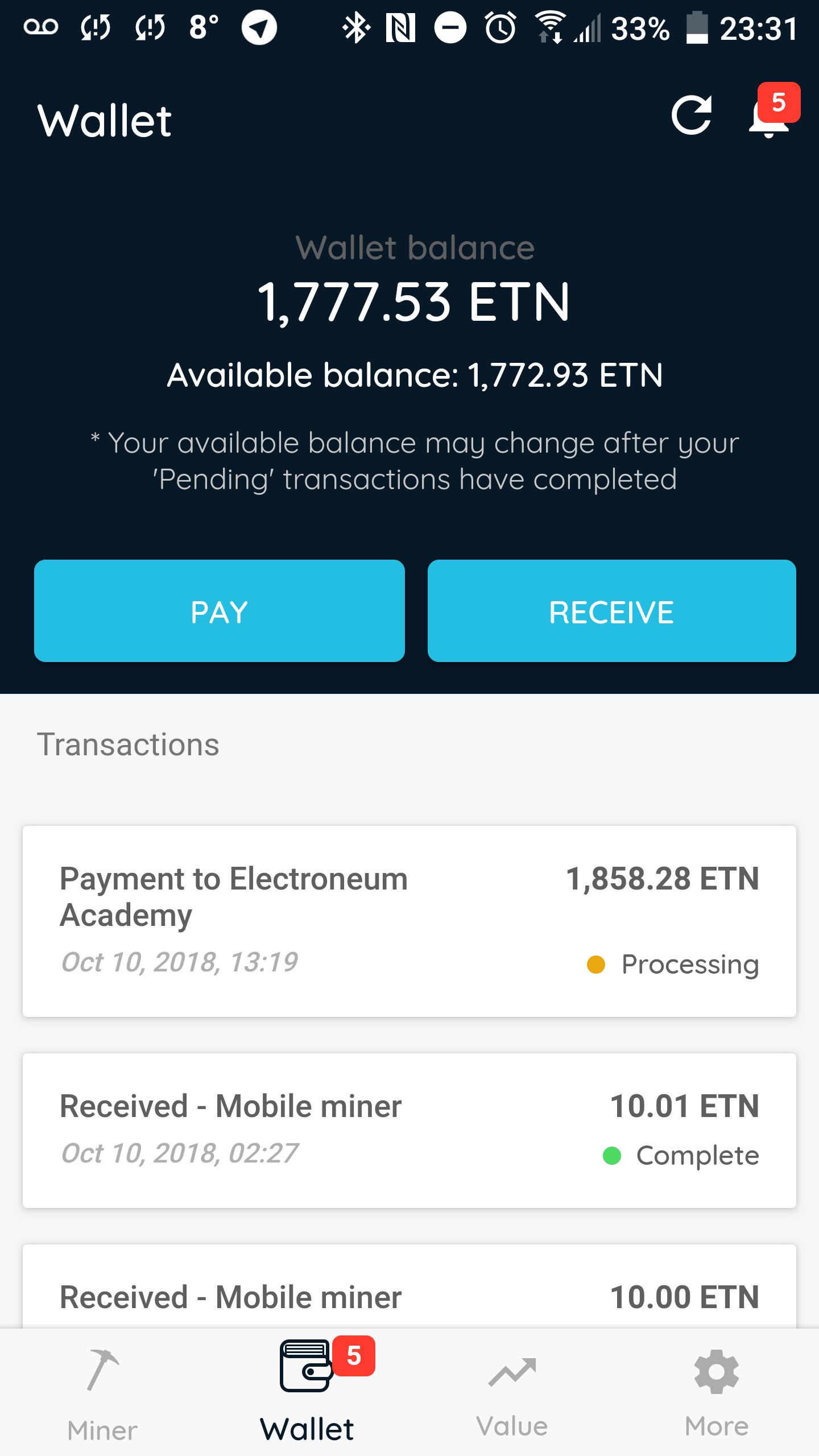Select the Wallet tab
The height and width of the screenshot is (1456, 819).
point(307,1392)
